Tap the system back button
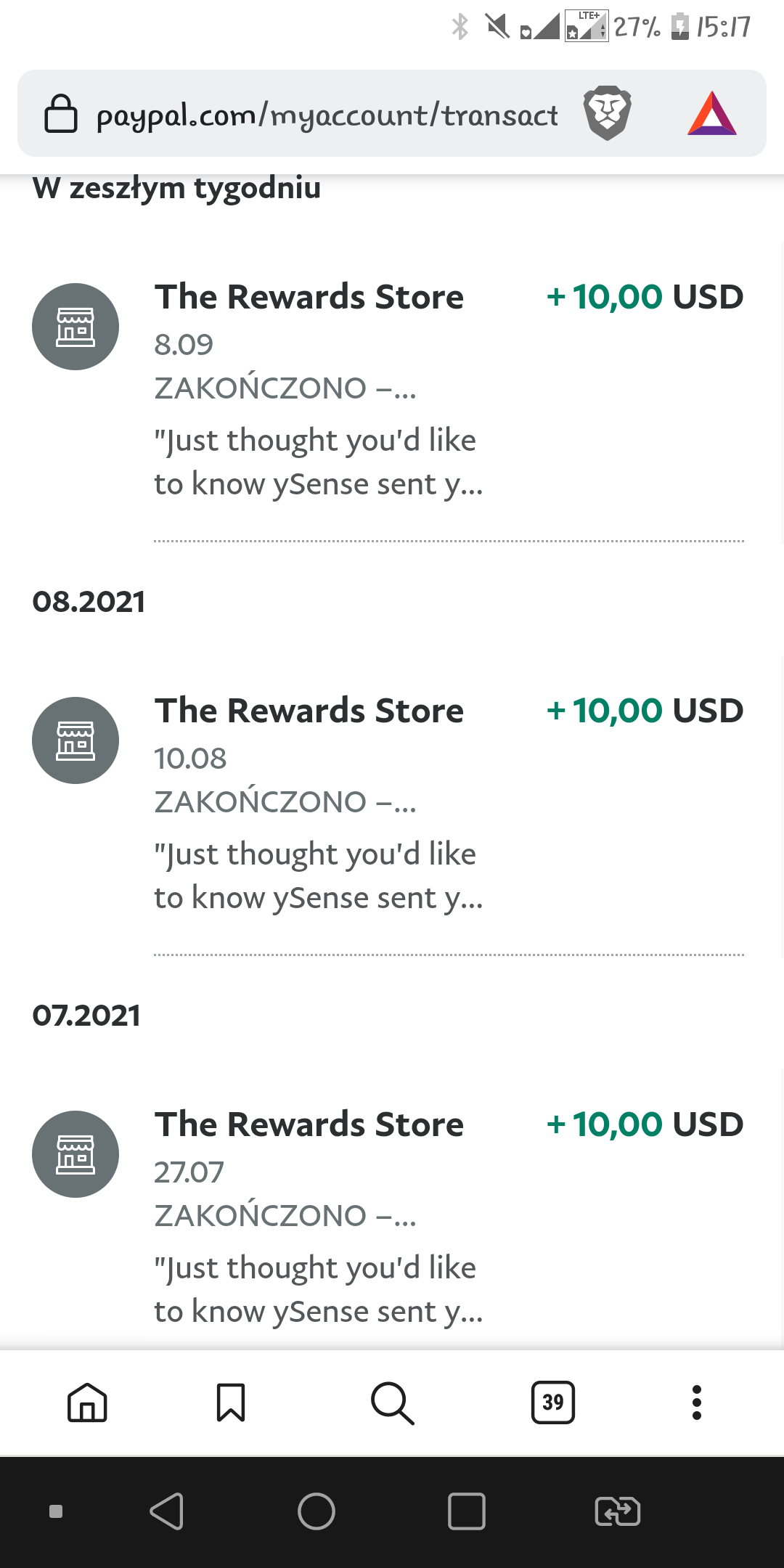The image size is (784, 1568). coord(167,1511)
